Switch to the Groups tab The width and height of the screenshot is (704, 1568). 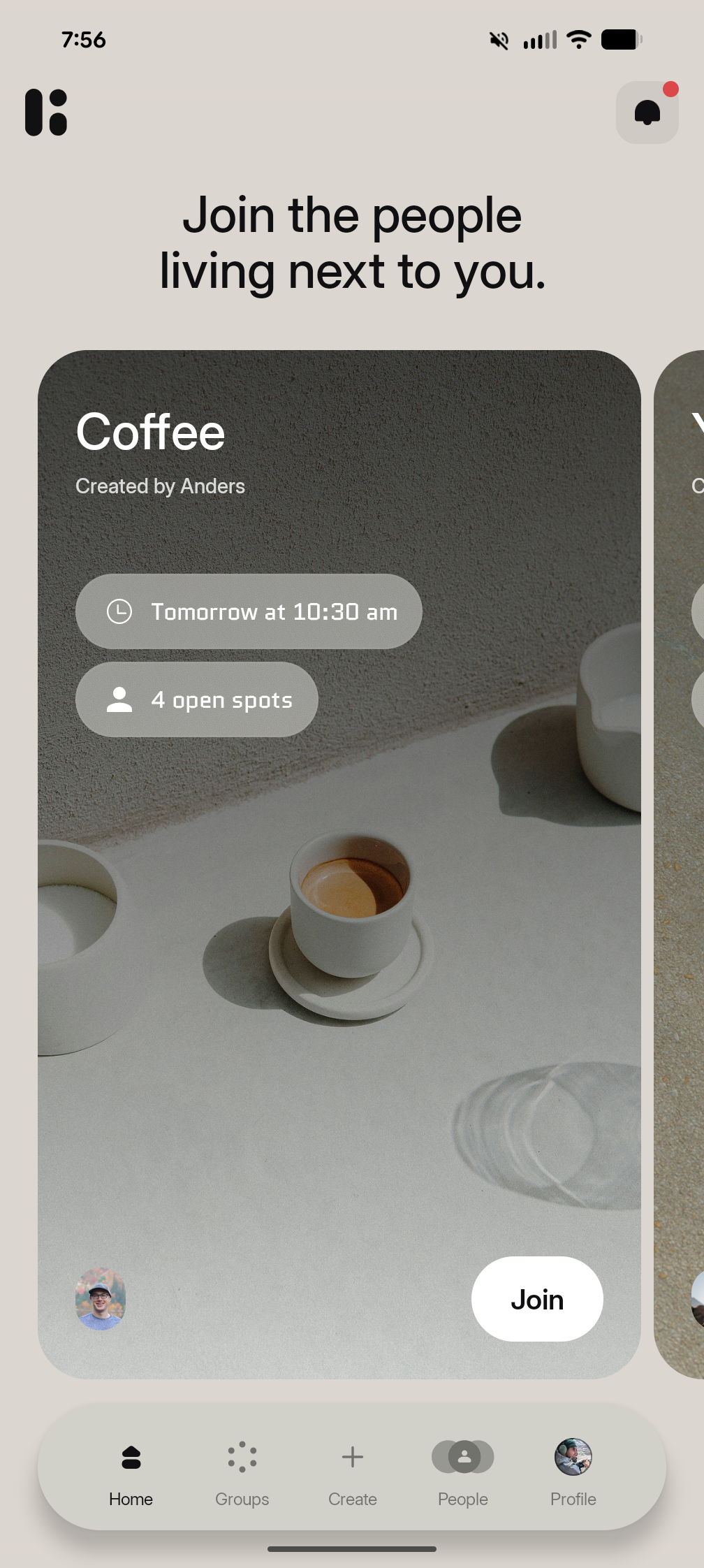(242, 1472)
